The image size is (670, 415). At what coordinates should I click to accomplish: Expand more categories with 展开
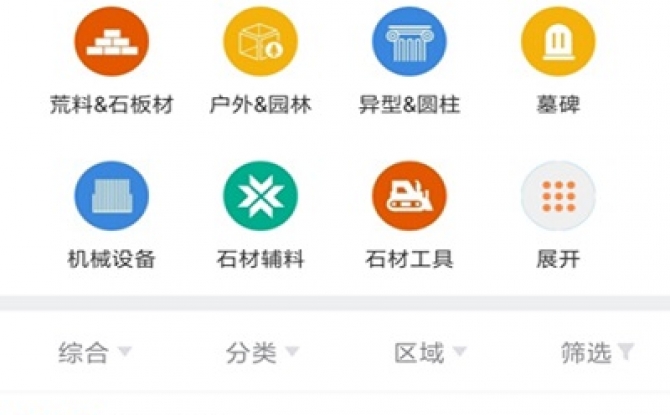557,197
